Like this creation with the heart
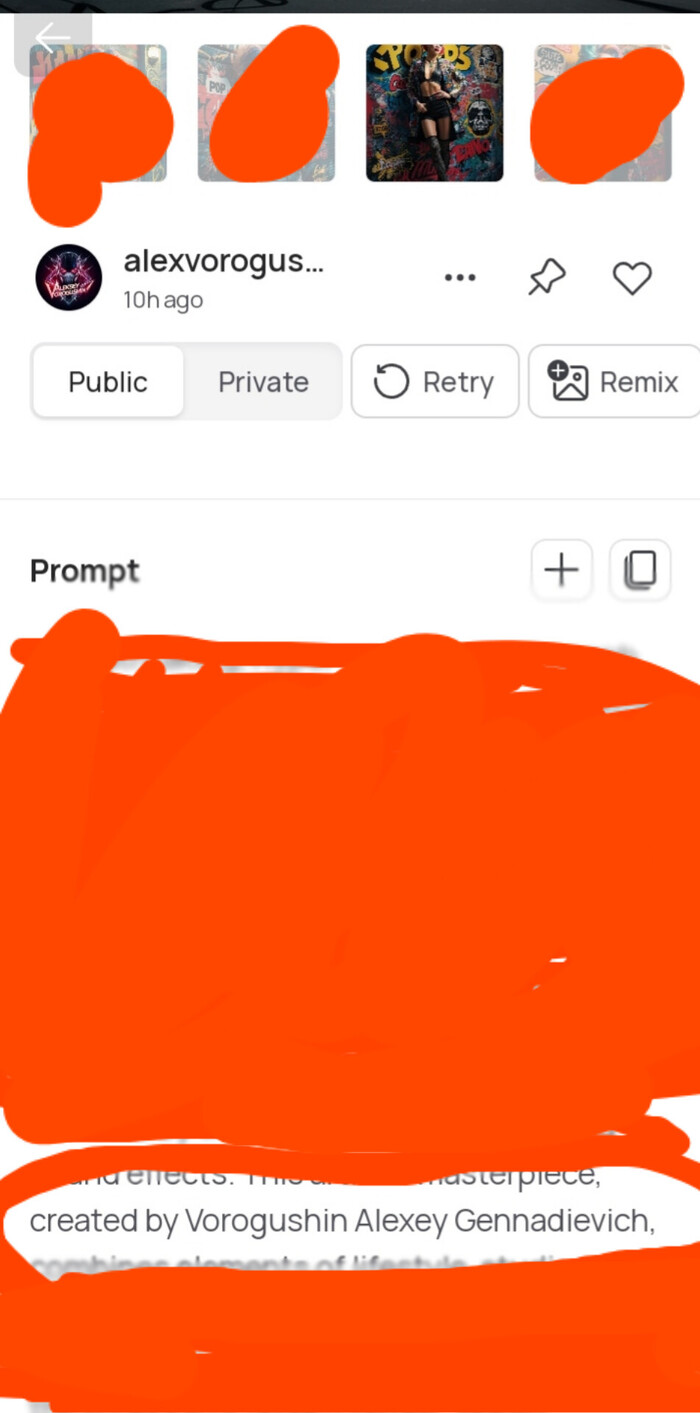This screenshot has height=1413, width=700. coord(632,278)
